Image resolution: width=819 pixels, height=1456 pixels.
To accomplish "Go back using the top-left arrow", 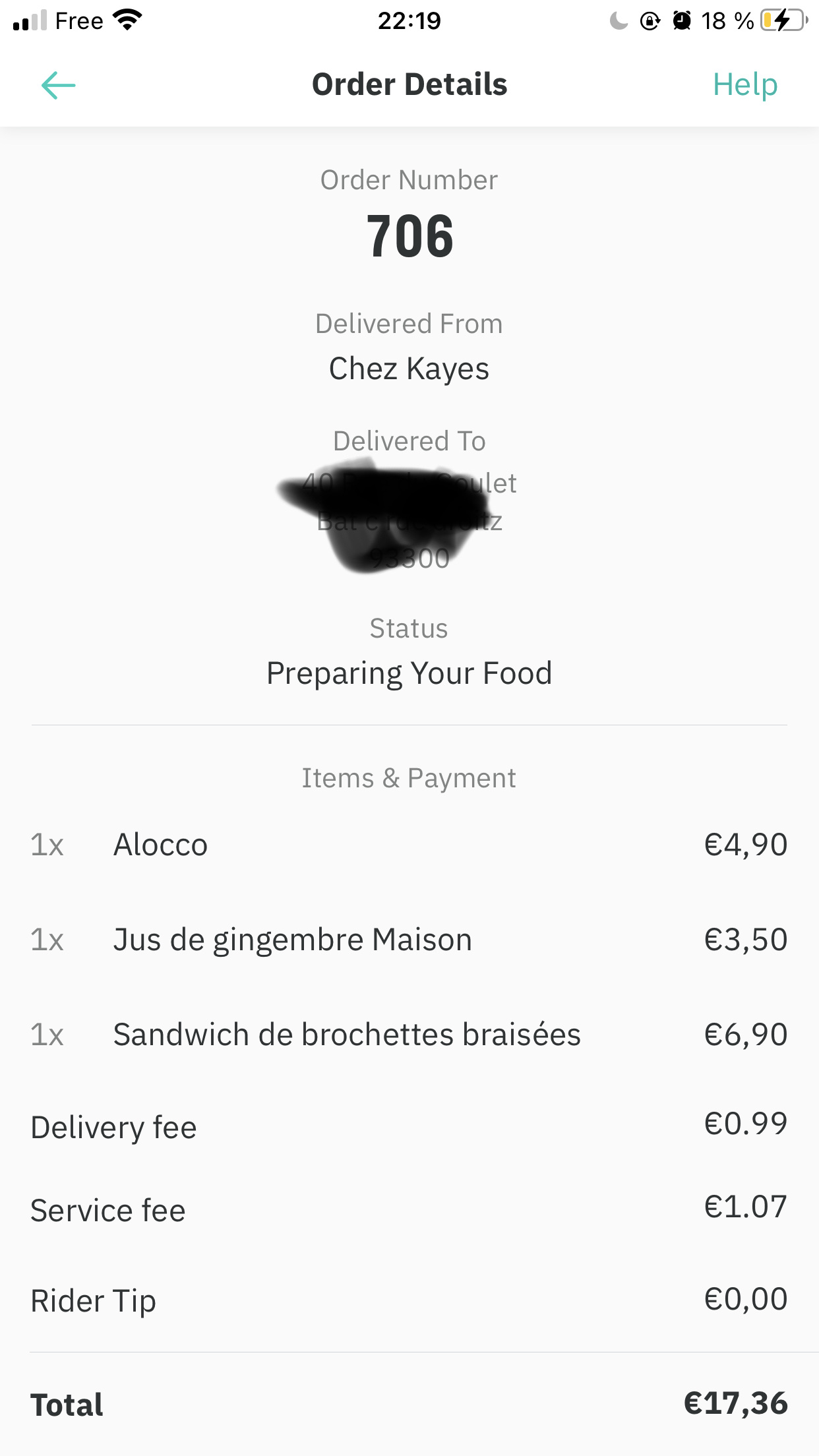I will pos(58,85).
